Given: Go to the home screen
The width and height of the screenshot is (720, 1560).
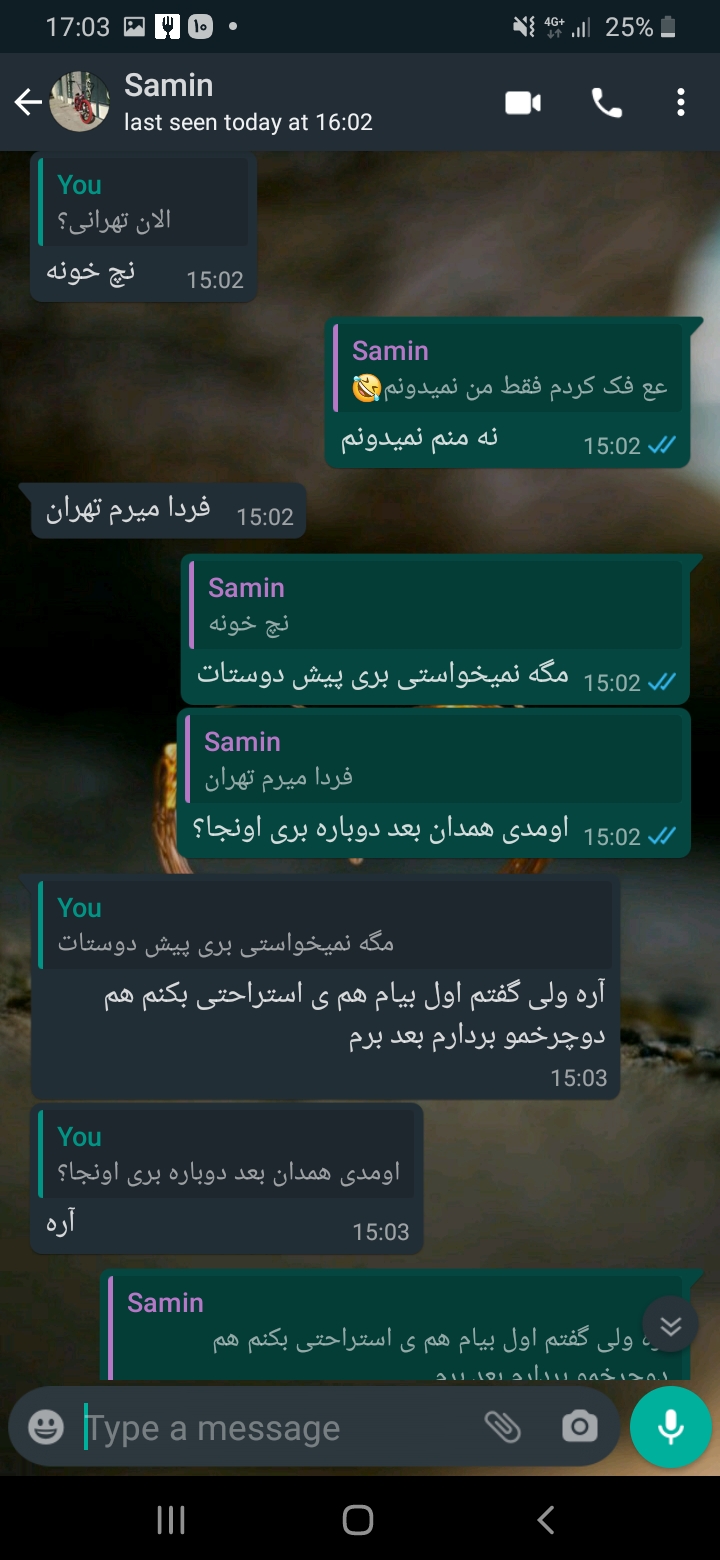Looking at the screenshot, I should click(358, 1520).
